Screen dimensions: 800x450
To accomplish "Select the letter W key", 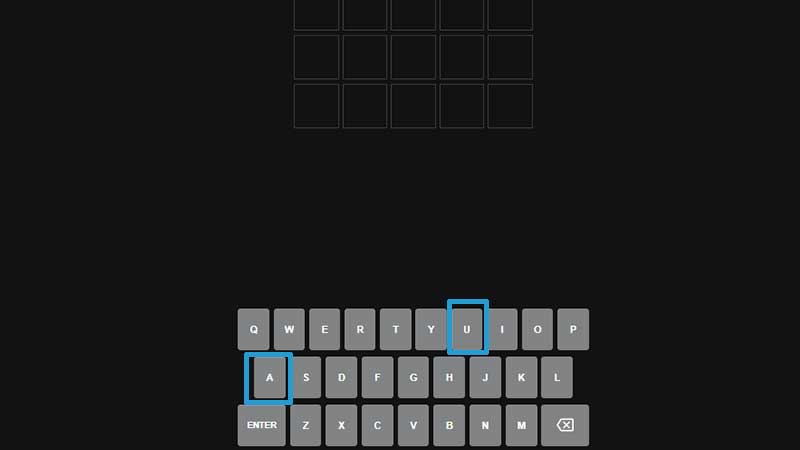I will (x=289, y=329).
